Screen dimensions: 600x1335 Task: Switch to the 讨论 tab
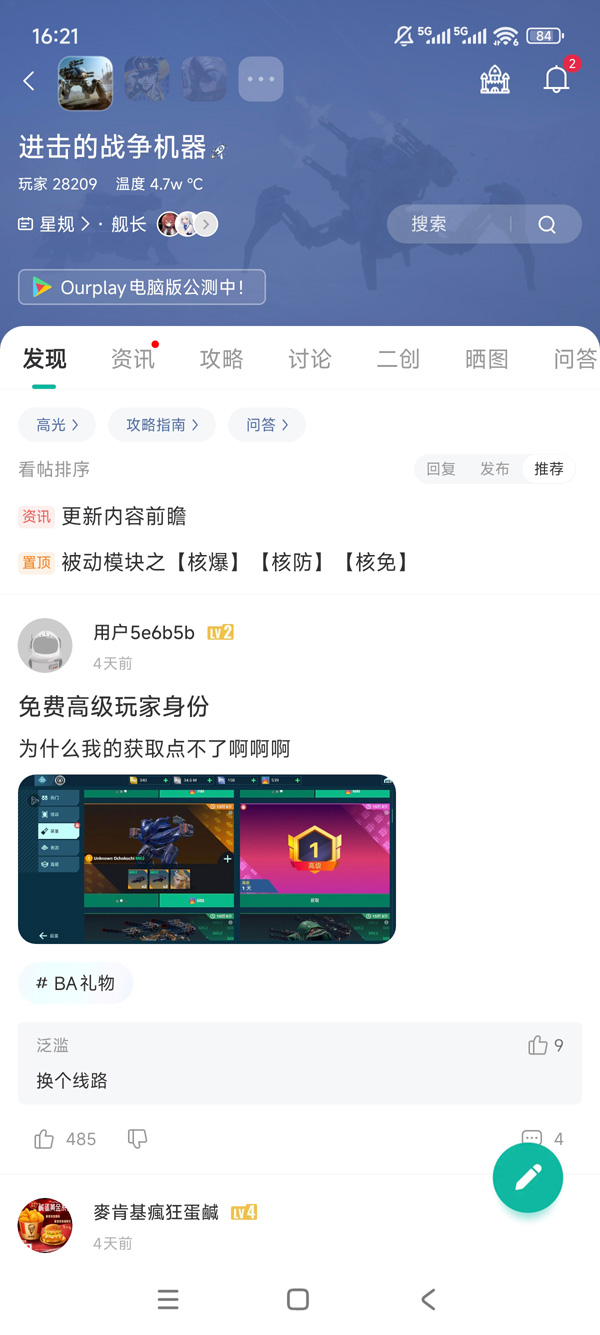(309, 359)
